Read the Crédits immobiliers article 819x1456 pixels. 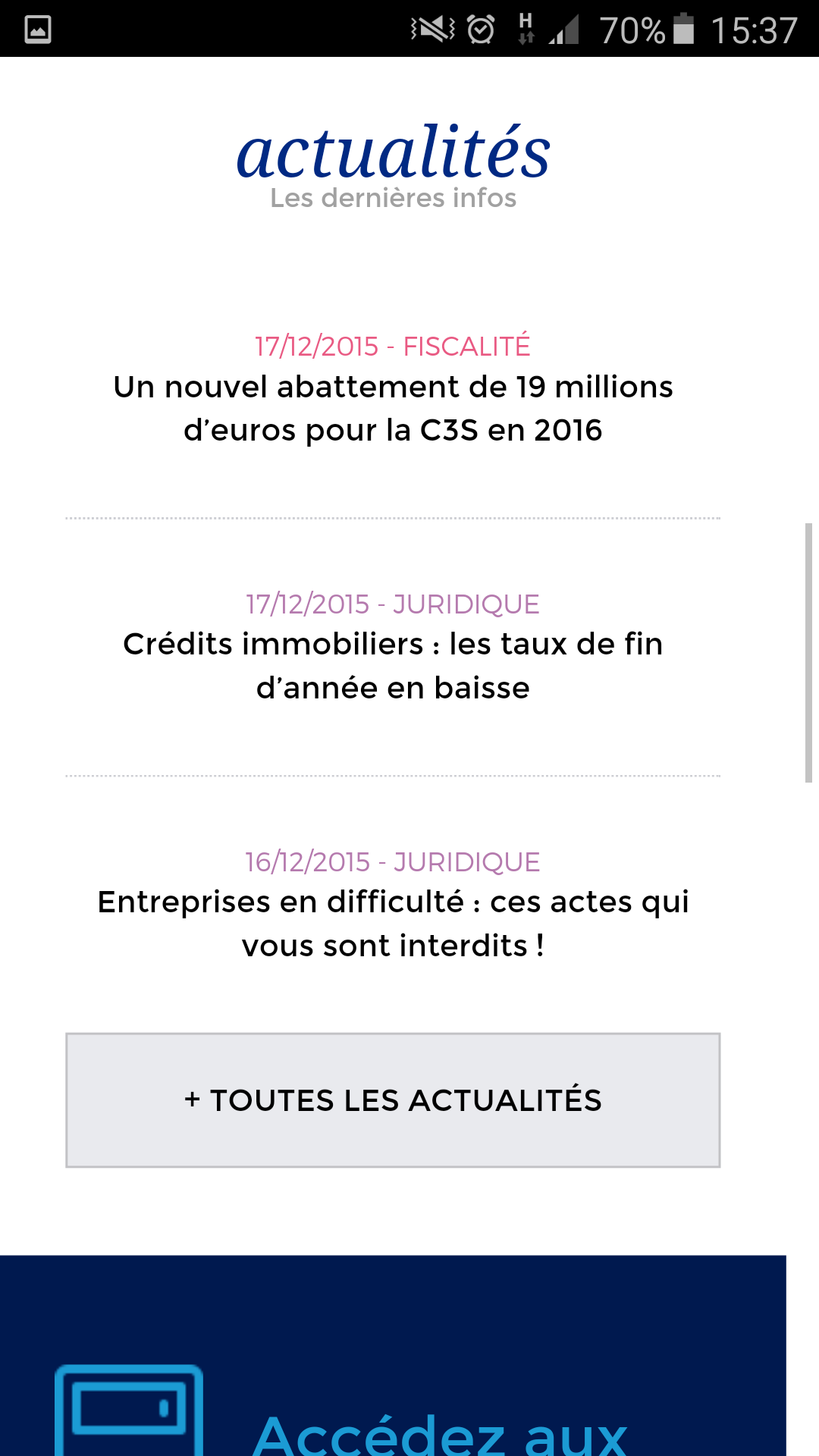[393, 666]
